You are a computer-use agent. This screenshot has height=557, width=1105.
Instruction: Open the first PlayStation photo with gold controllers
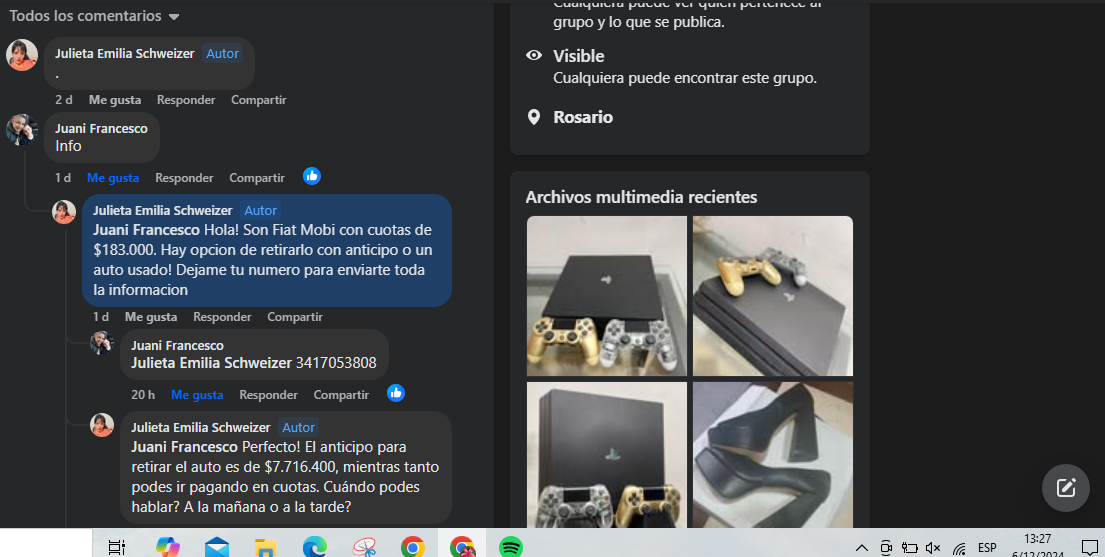coord(606,296)
